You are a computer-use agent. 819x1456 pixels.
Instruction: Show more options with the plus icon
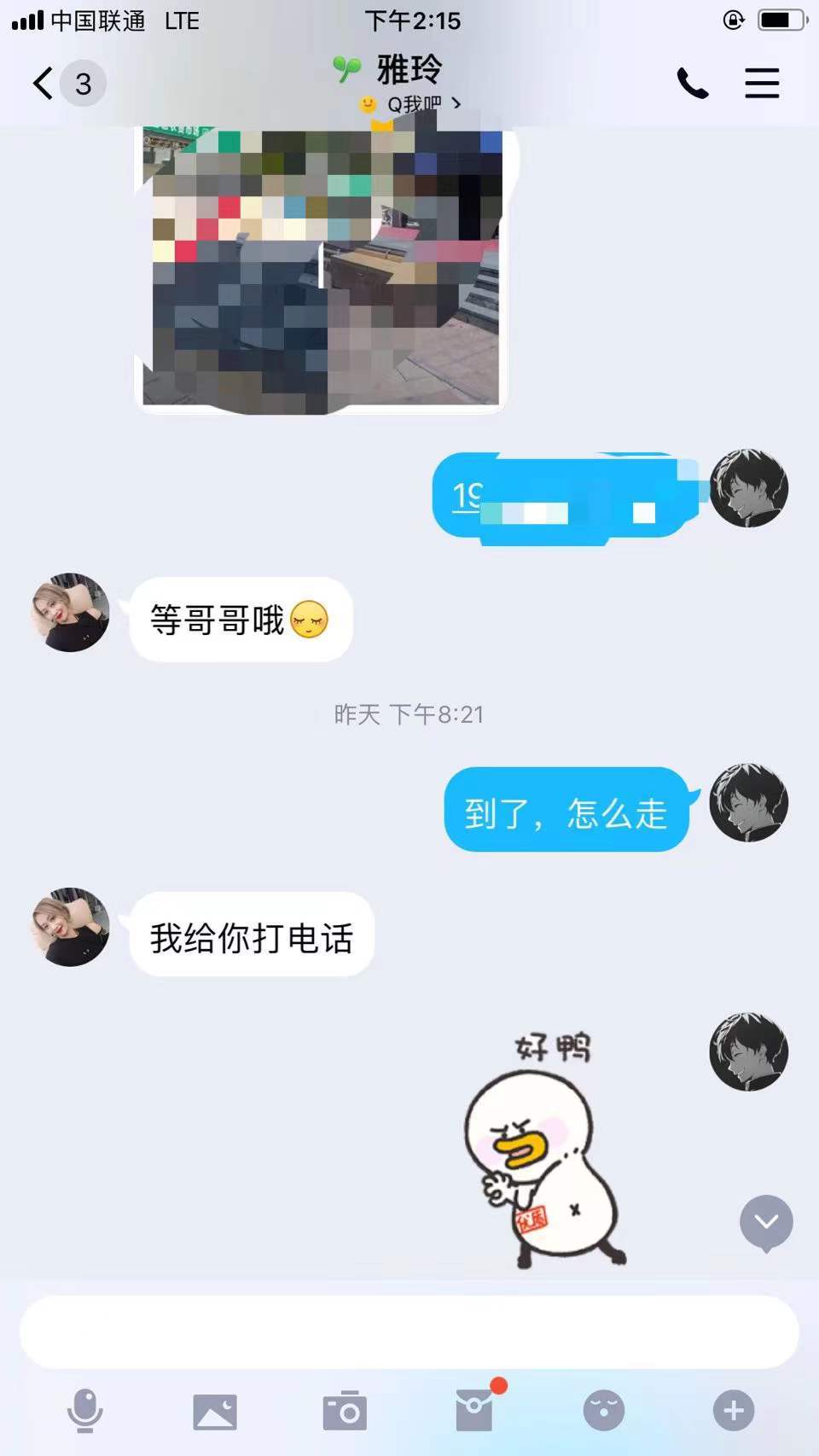coord(734,1410)
